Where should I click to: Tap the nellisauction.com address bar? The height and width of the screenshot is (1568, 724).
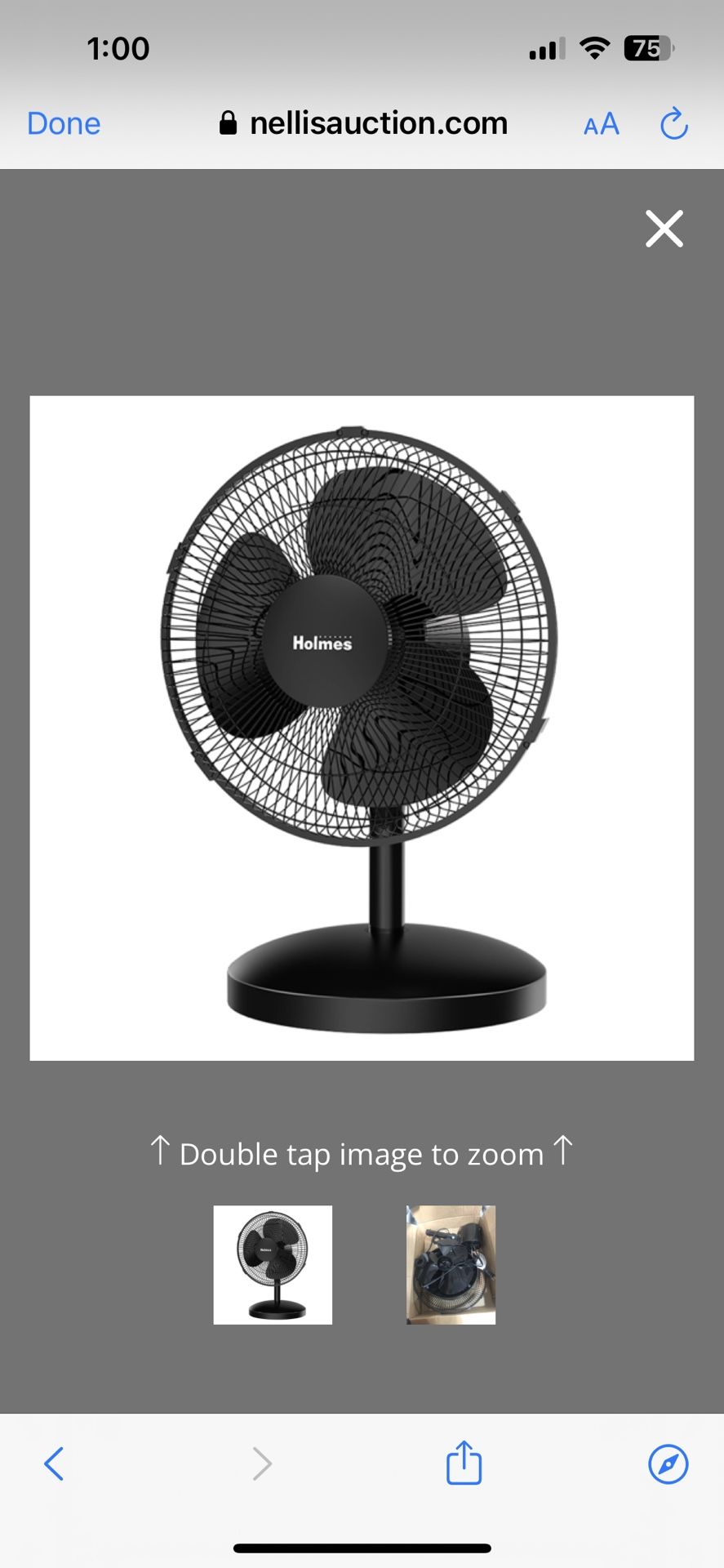pos(378,122)
